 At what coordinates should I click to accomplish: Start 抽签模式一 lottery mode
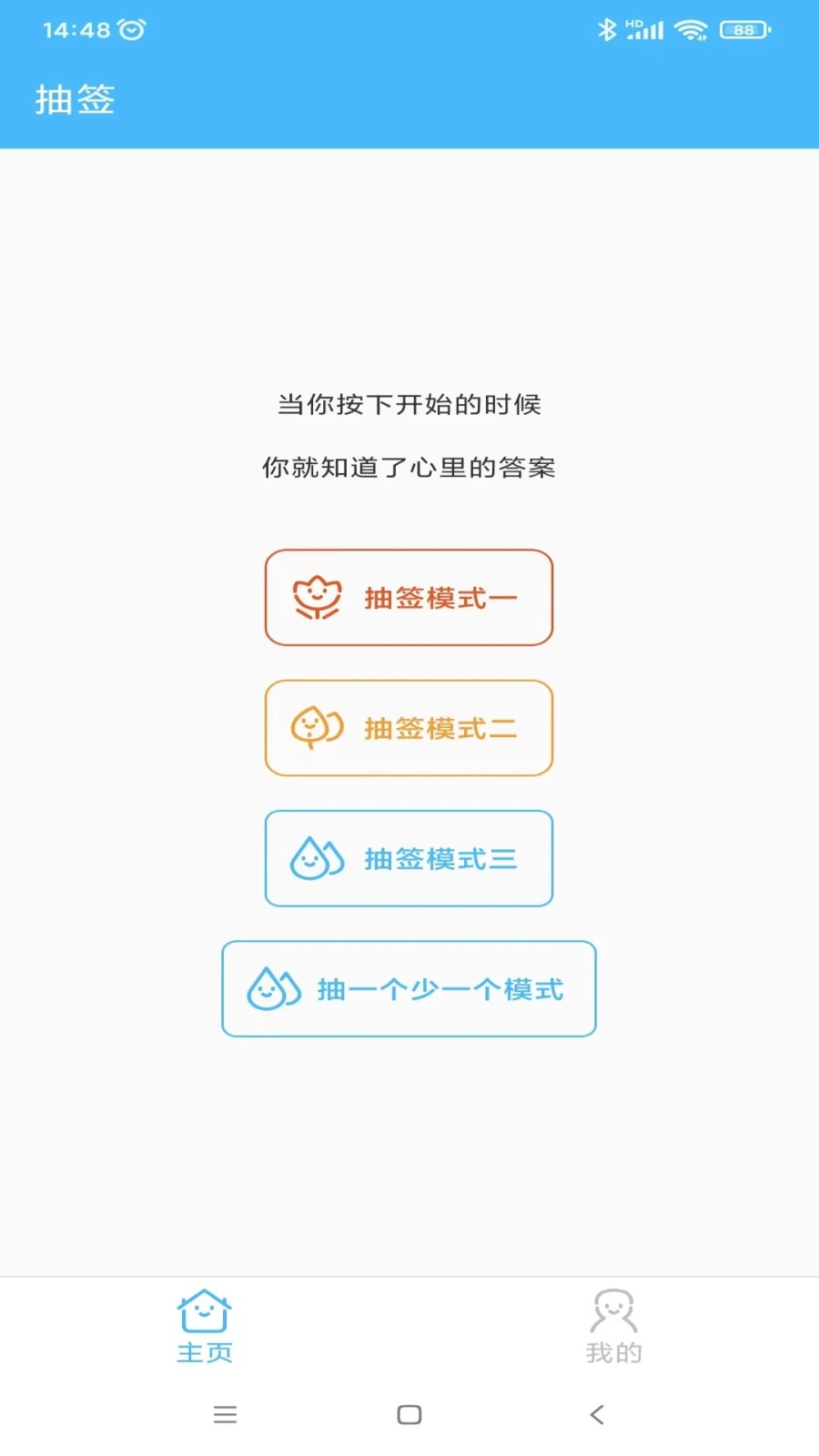(x=409, y=598)
